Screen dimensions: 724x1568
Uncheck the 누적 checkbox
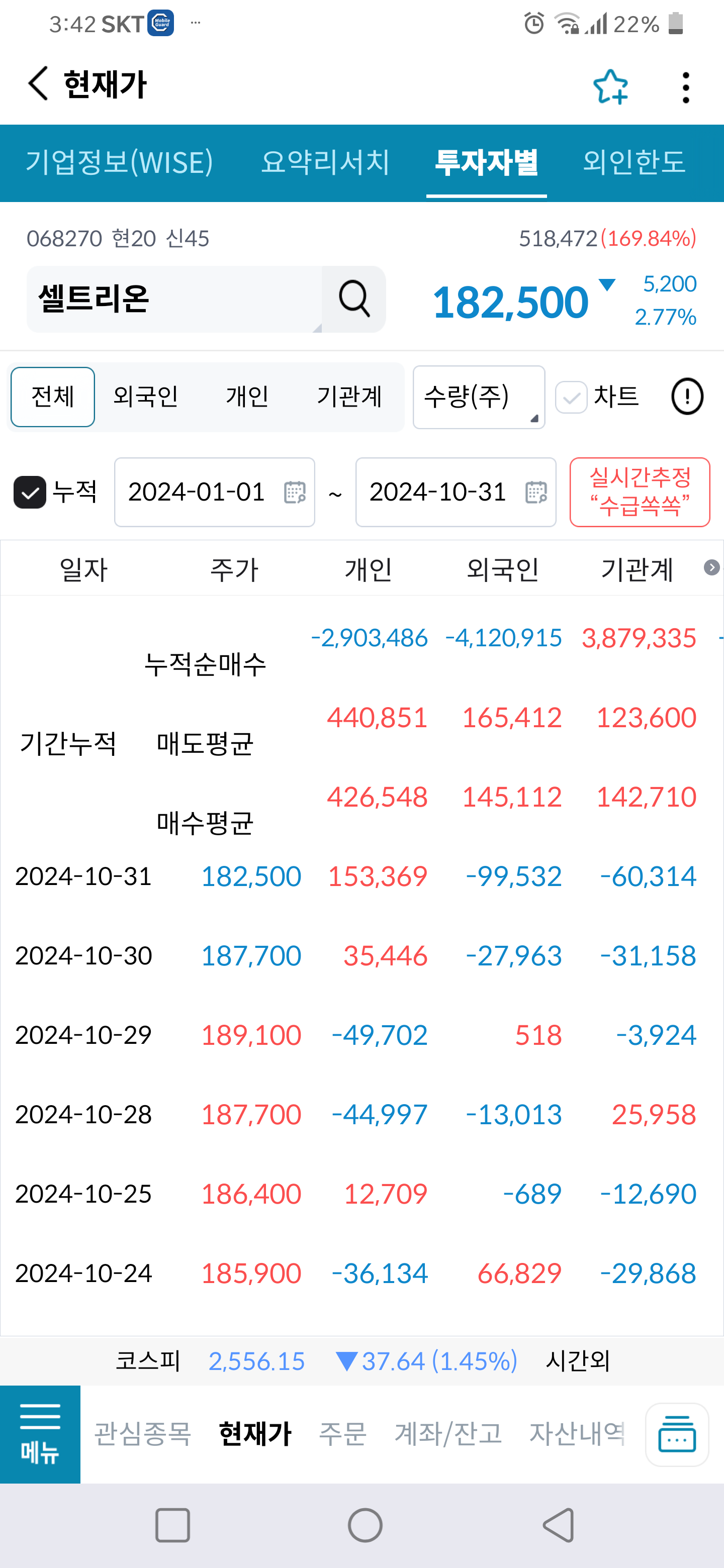(x=30, y=493)
